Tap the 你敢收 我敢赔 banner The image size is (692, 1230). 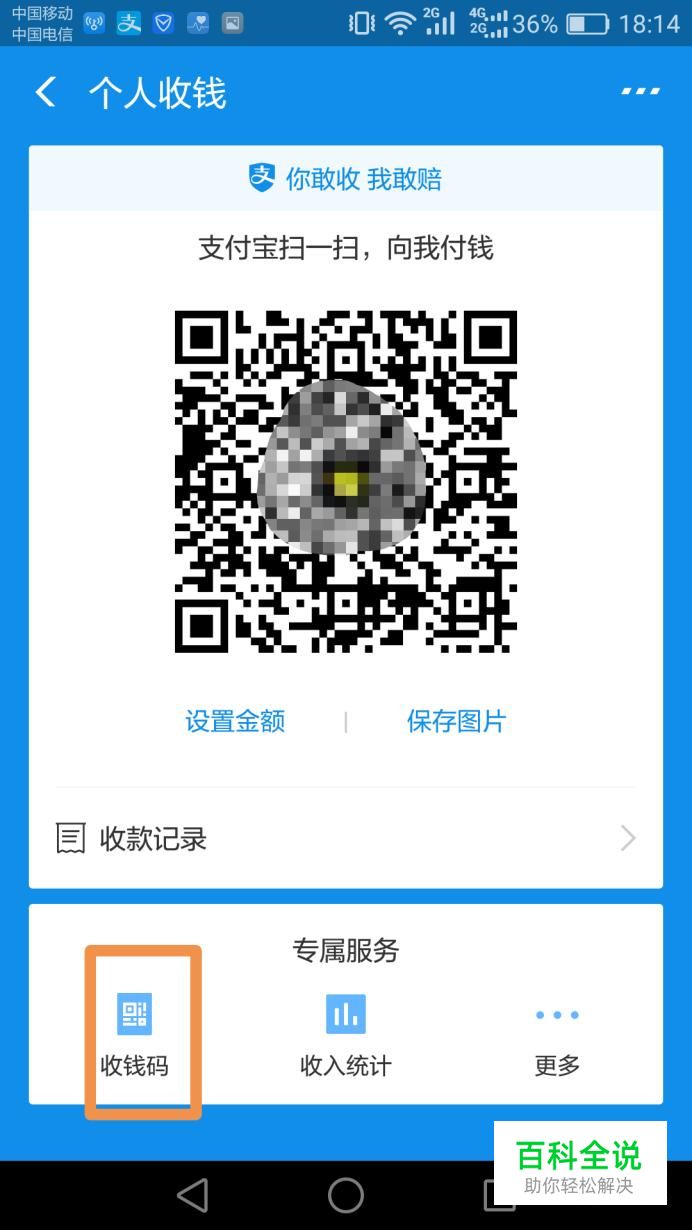346,179
